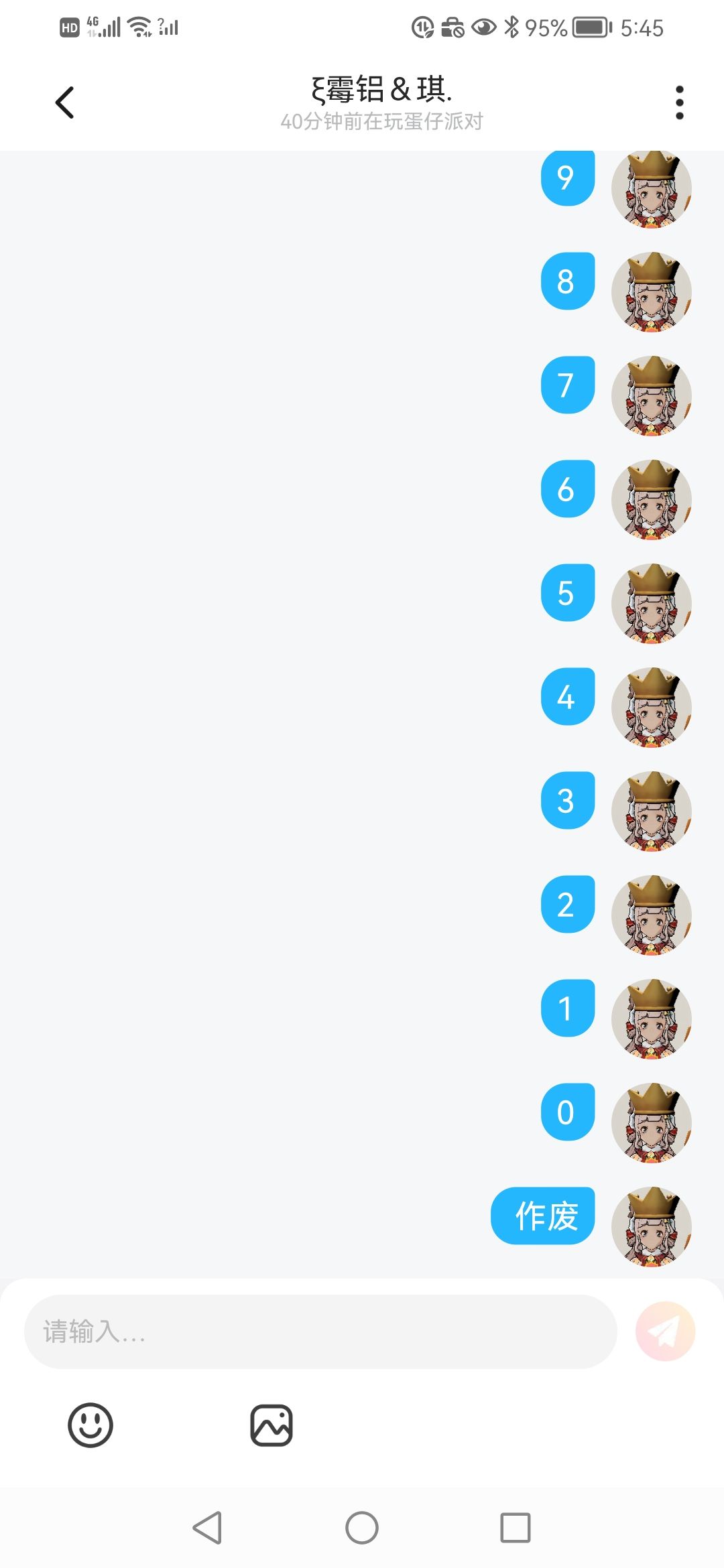Tap the avatar beside the message 5
This screenshot has height=1568, width=724.
point(652,603)
